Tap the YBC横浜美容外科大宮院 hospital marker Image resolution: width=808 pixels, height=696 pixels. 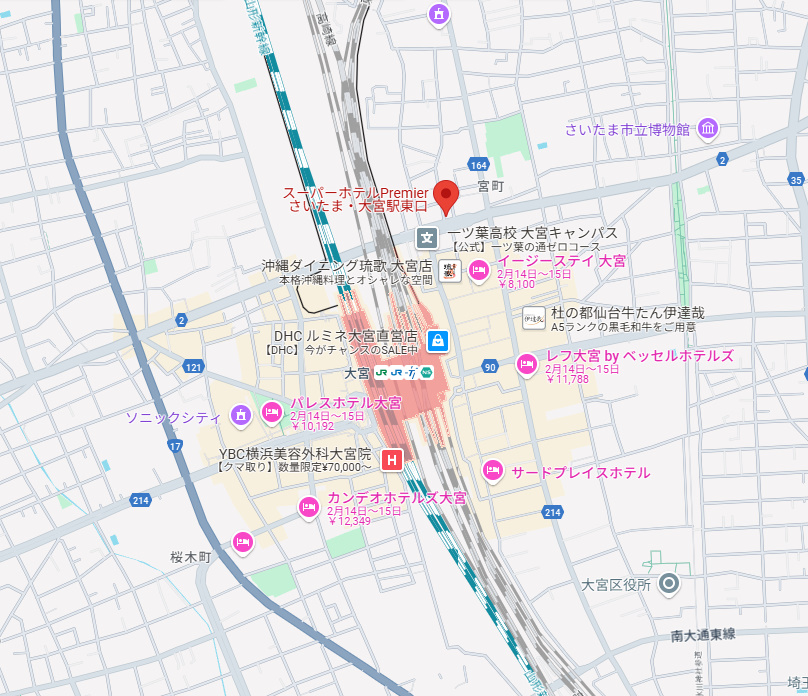(393, 460)
